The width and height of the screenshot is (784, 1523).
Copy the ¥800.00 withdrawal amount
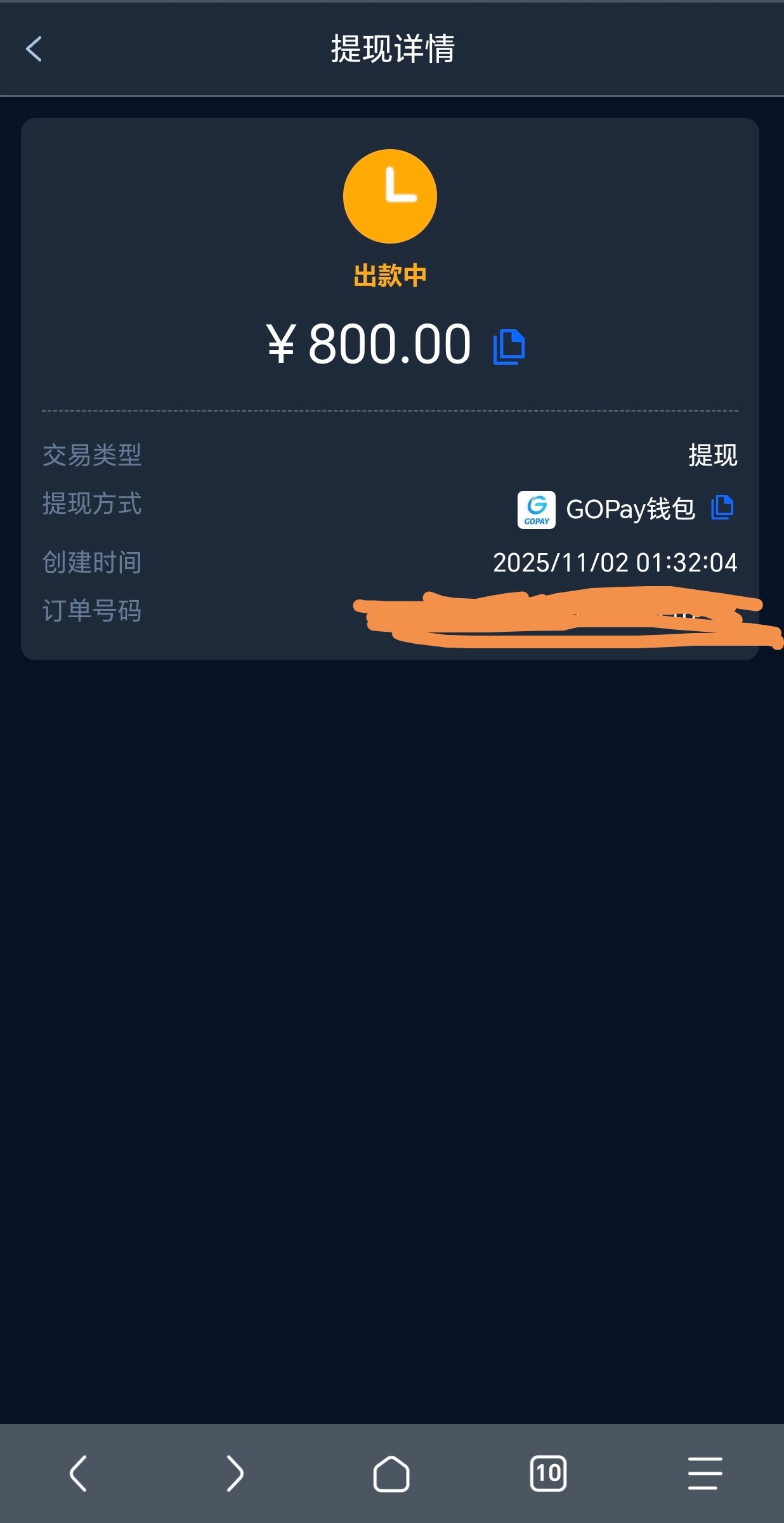509,346
